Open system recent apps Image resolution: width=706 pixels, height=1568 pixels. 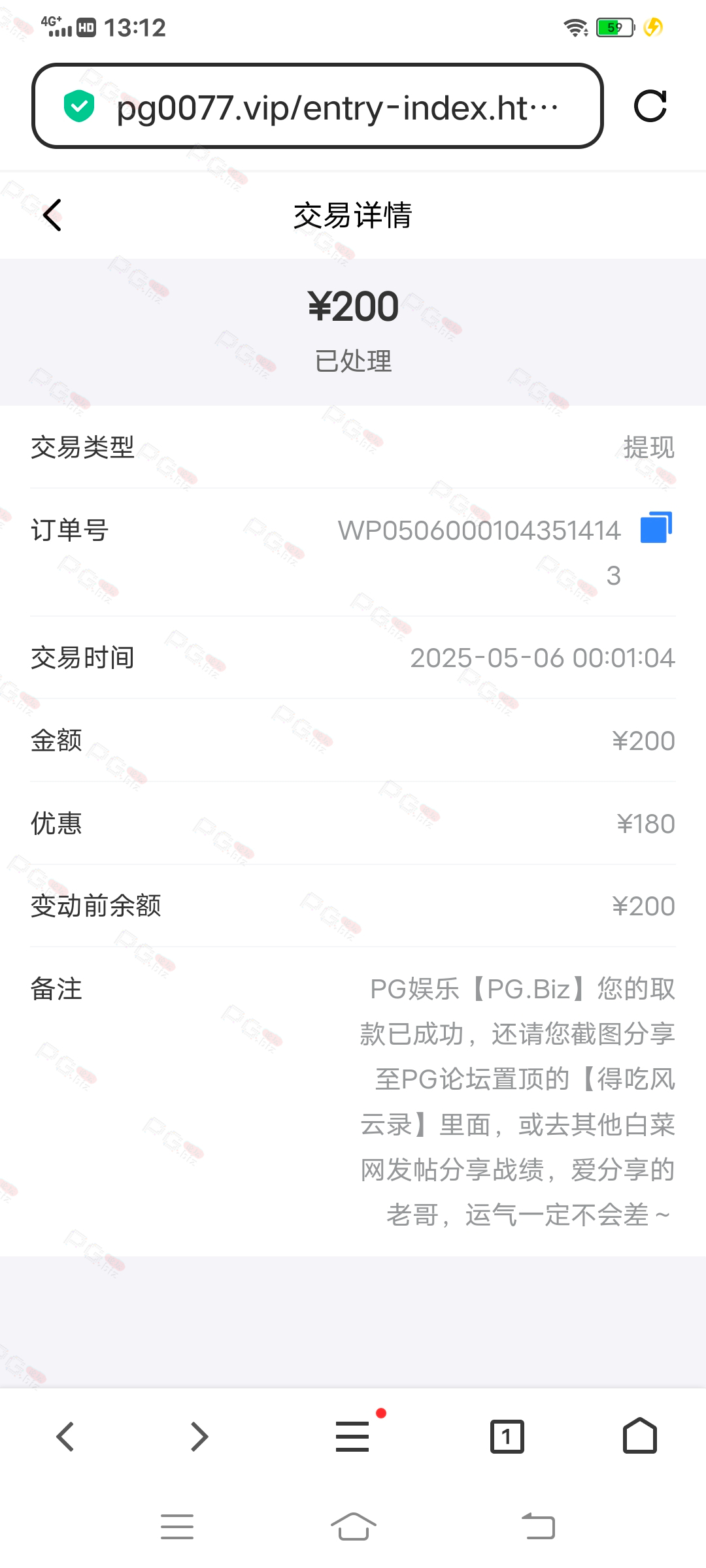tap(177, 1527)
